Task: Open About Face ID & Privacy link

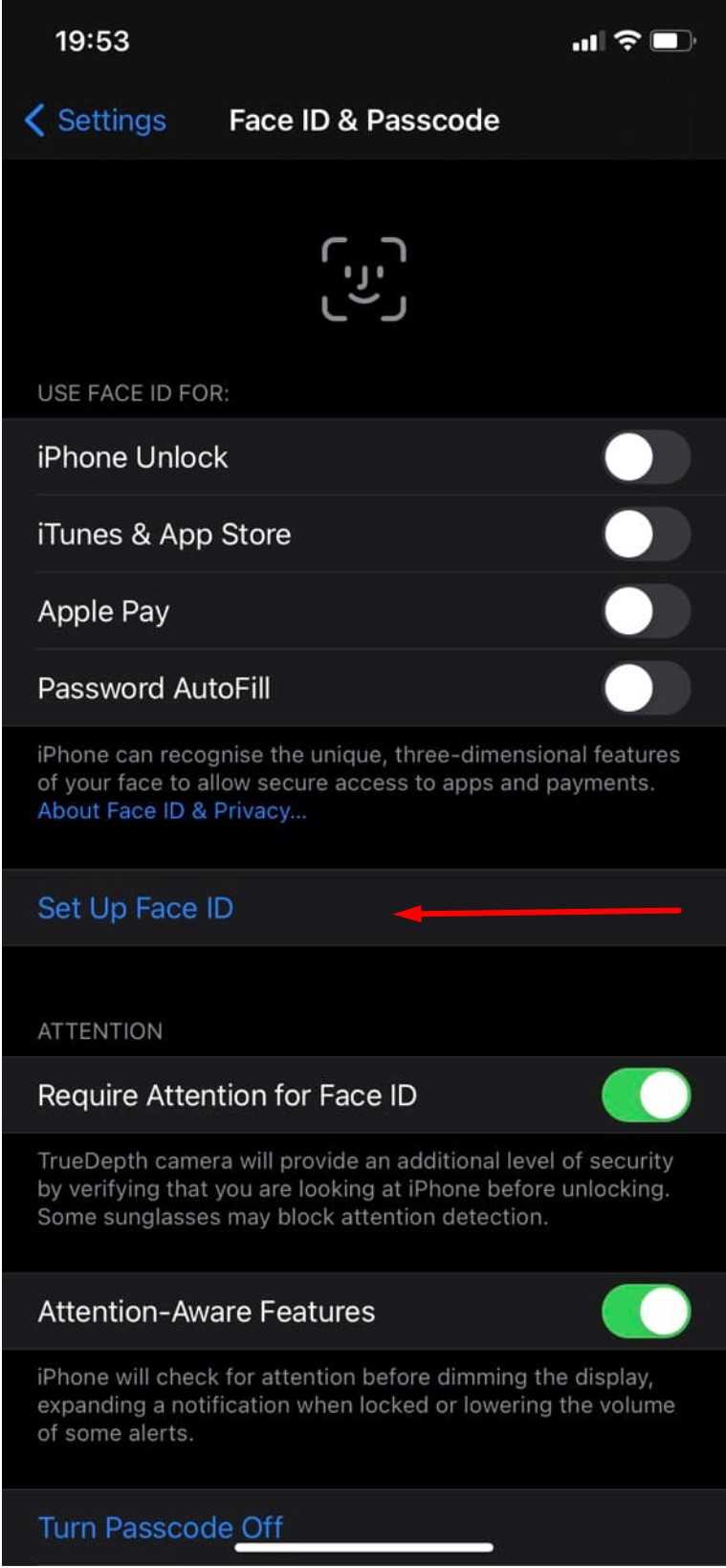Action: click(x=172, y=811)
